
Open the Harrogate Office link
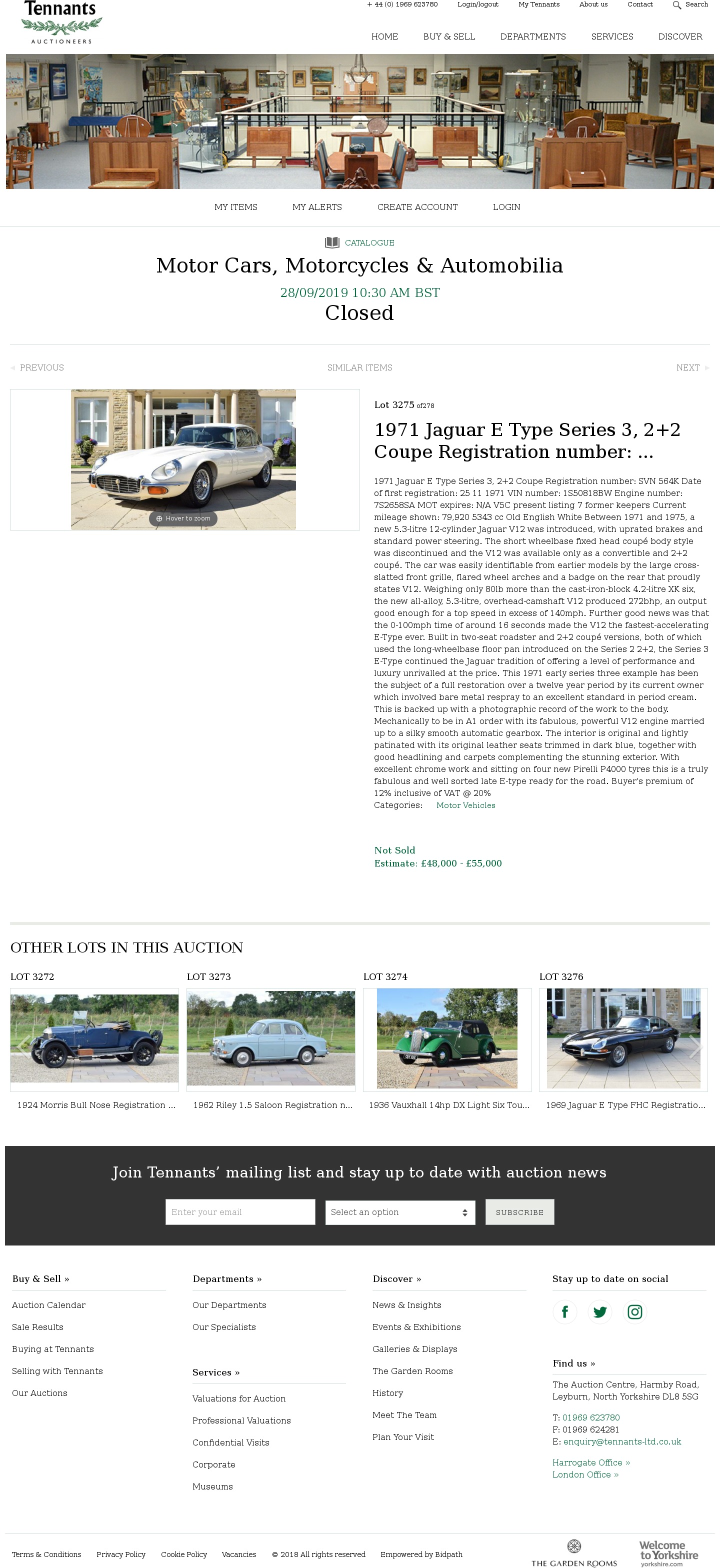(x=590, y=1462)
